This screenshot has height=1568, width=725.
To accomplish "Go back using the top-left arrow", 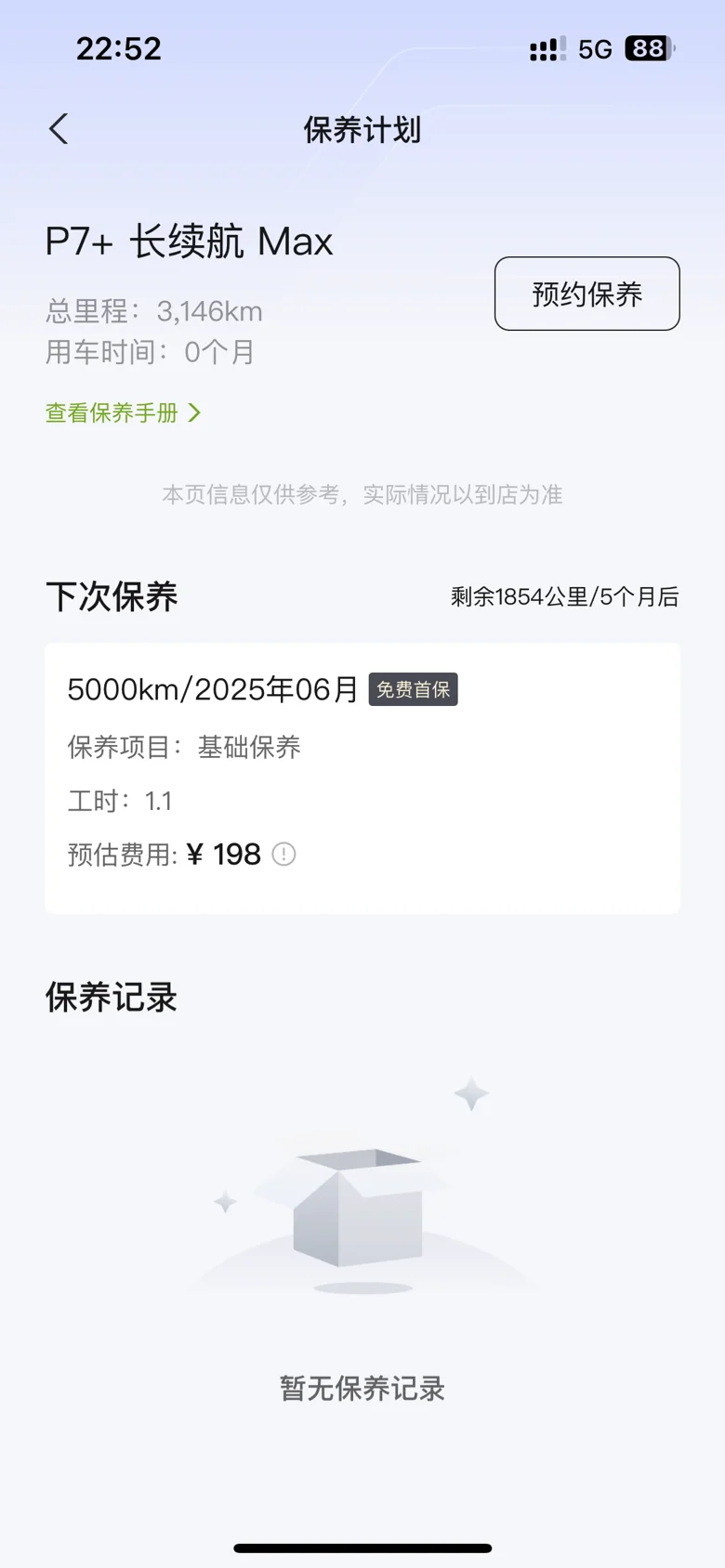I will 59,129.
